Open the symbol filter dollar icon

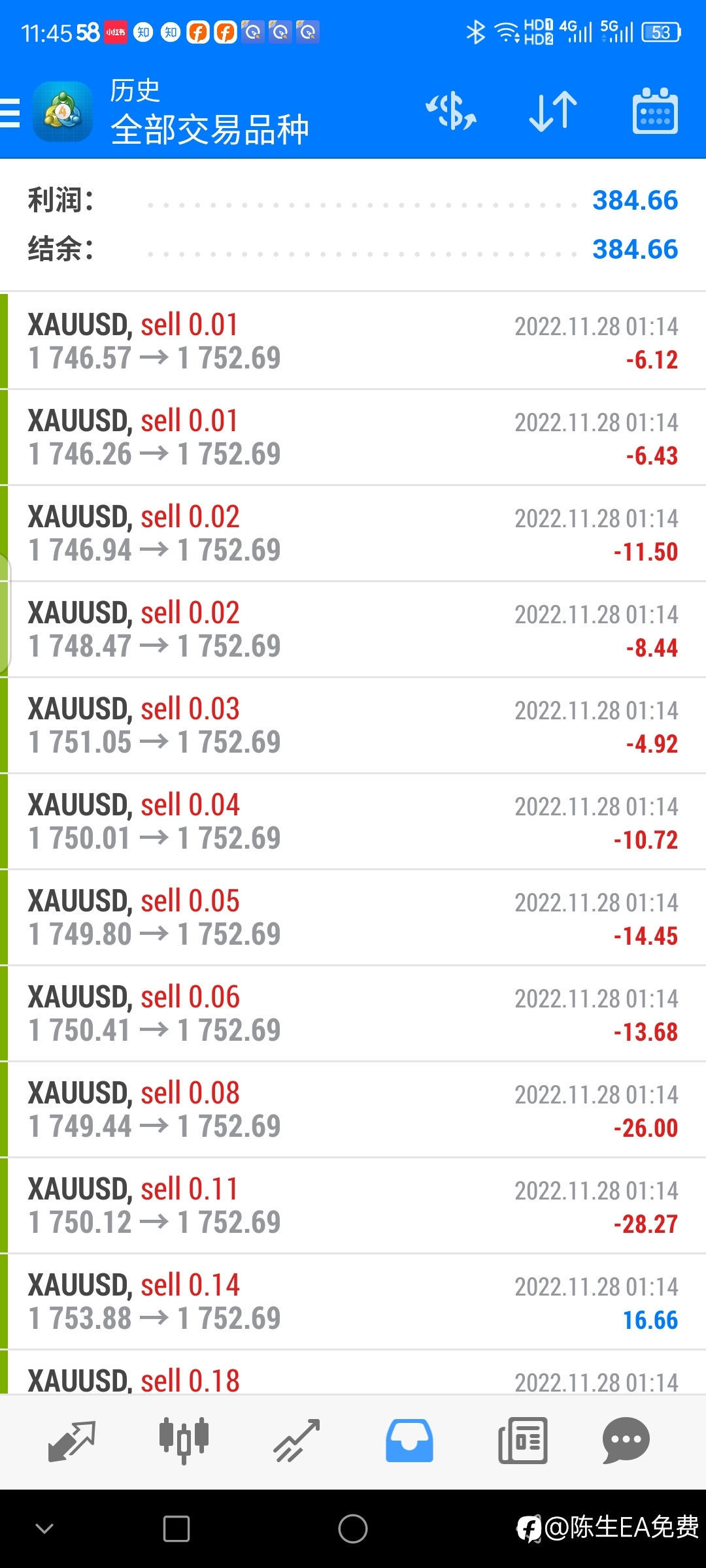(451, 111)
